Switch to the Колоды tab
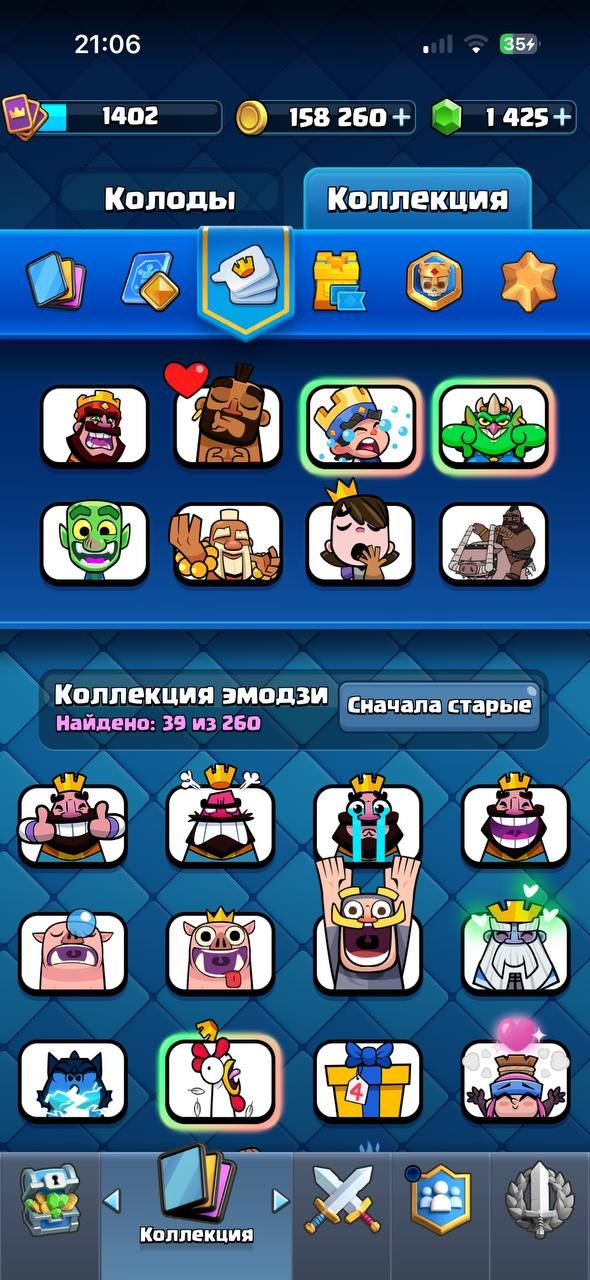590x1280 pixels. coord(170,199)
